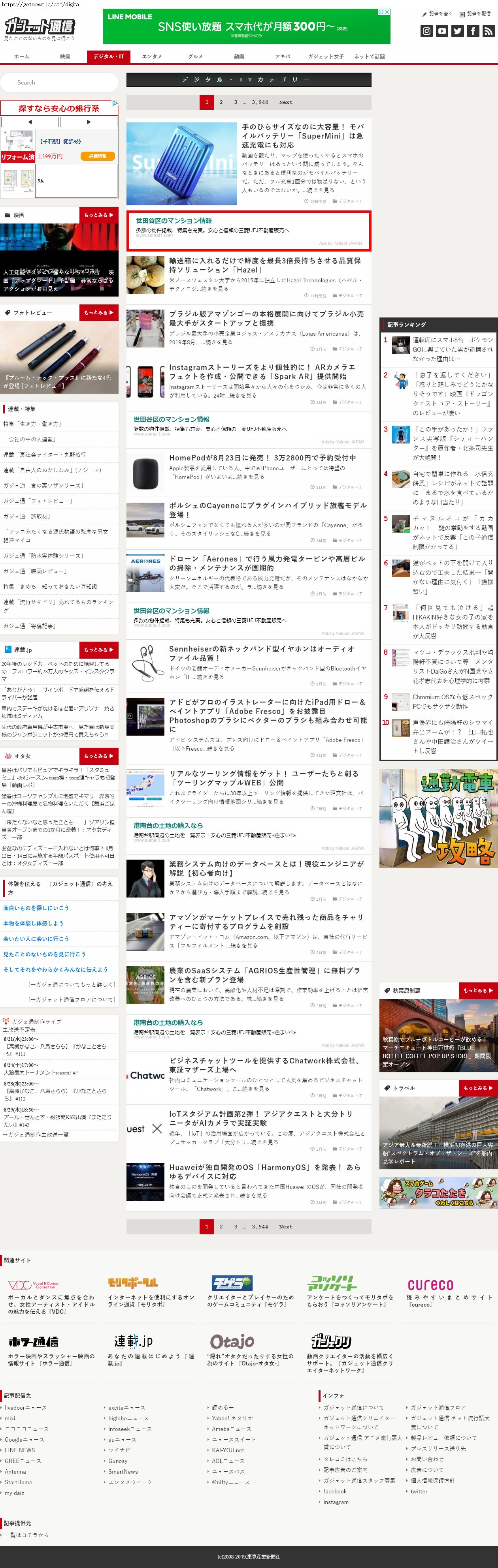Screen dimensions: 498x1568
Task: Close the LINE MOBILE banner ad
Action: coord(387,11)
